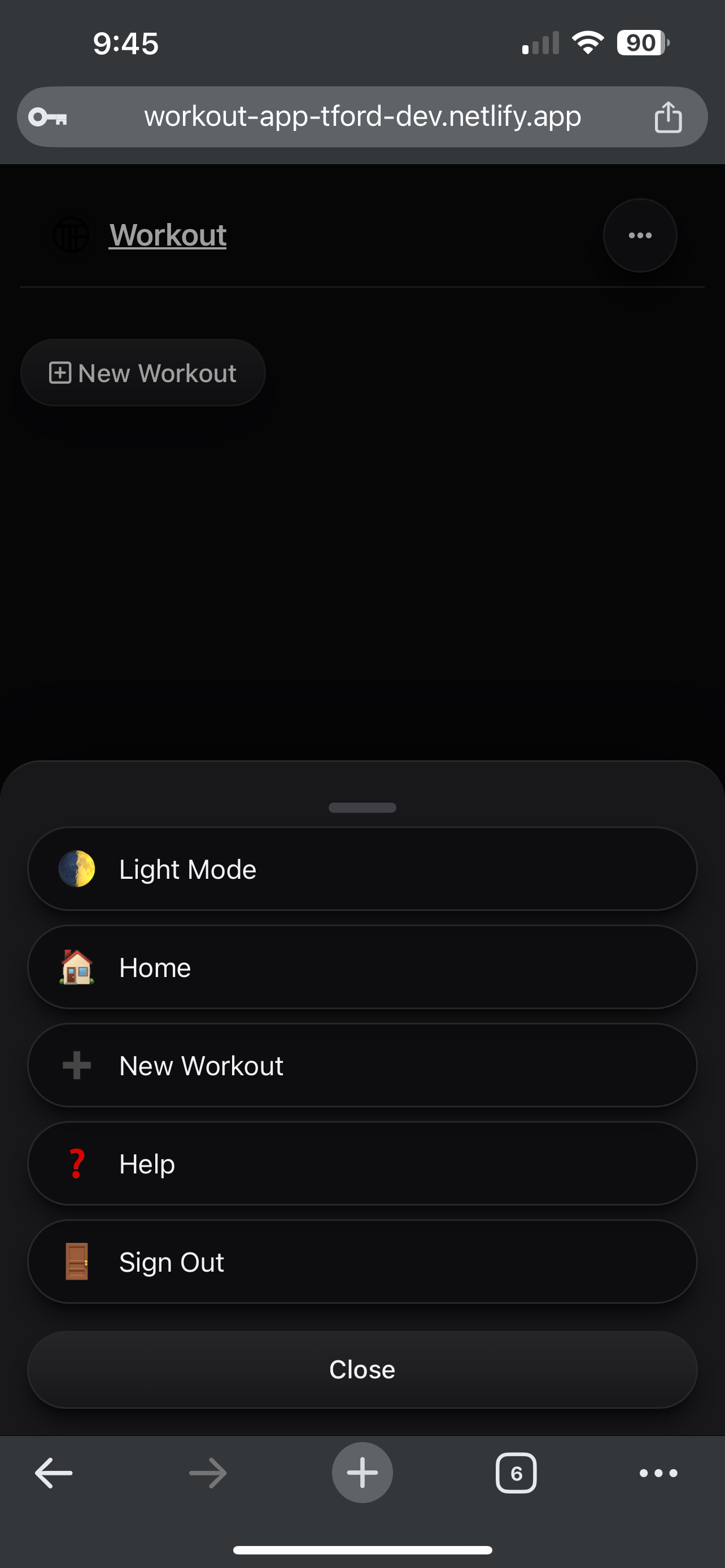725x1568 pixels.
Task: Collapse the menu sheet using drag handle
Action: [x=361, y=808]
